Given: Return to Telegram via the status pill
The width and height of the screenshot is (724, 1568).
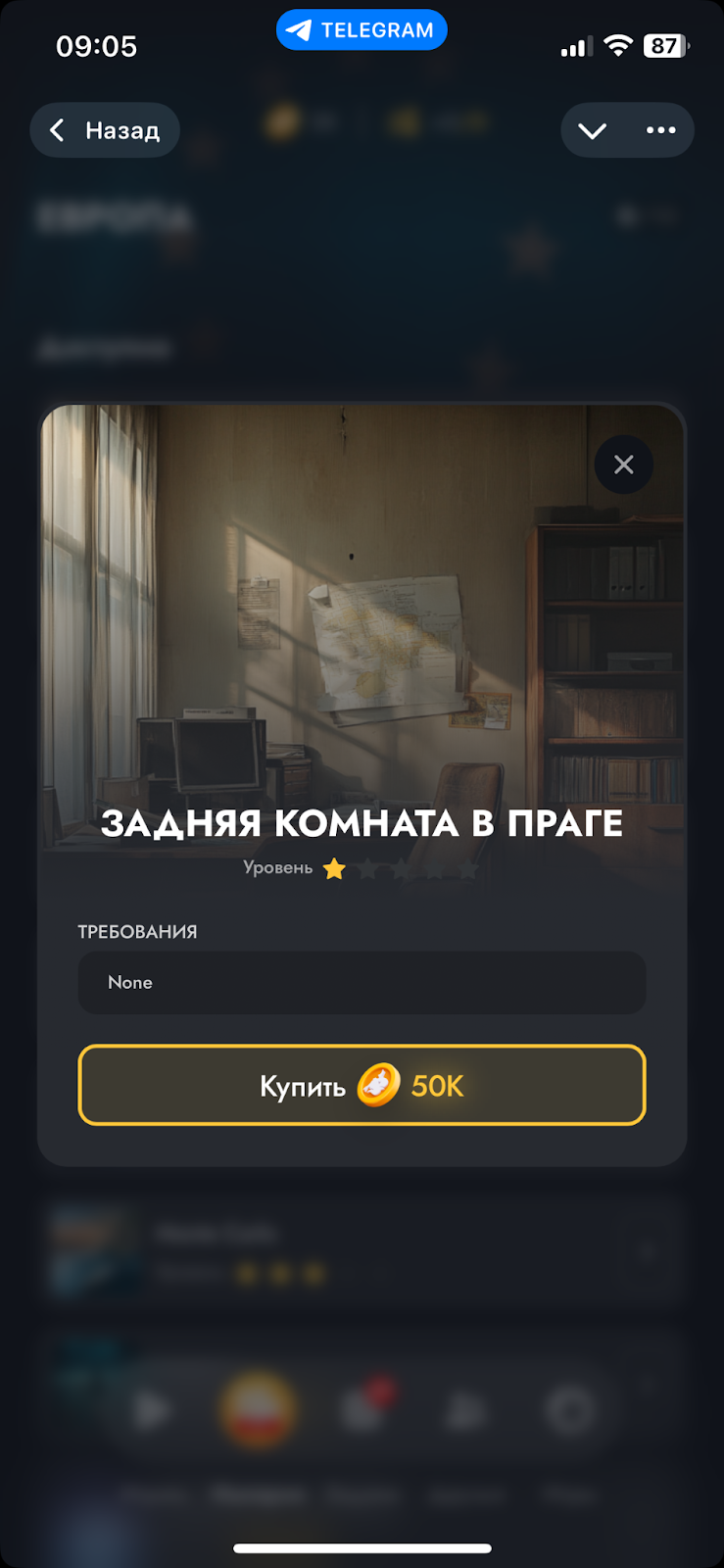Looking at the screenshot, I should [x=362, y=30].
